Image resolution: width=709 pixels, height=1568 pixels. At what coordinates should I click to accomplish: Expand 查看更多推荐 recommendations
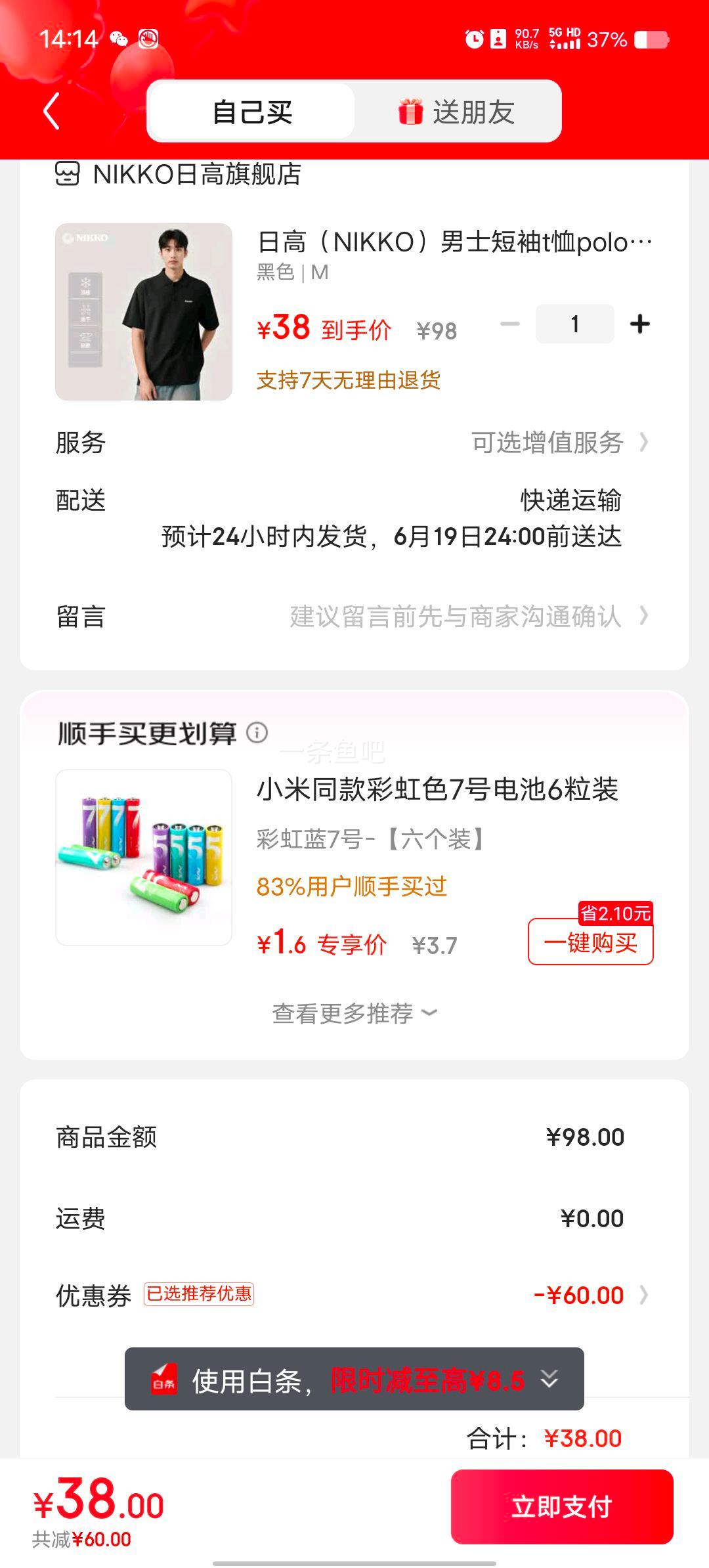(354, 1013)
